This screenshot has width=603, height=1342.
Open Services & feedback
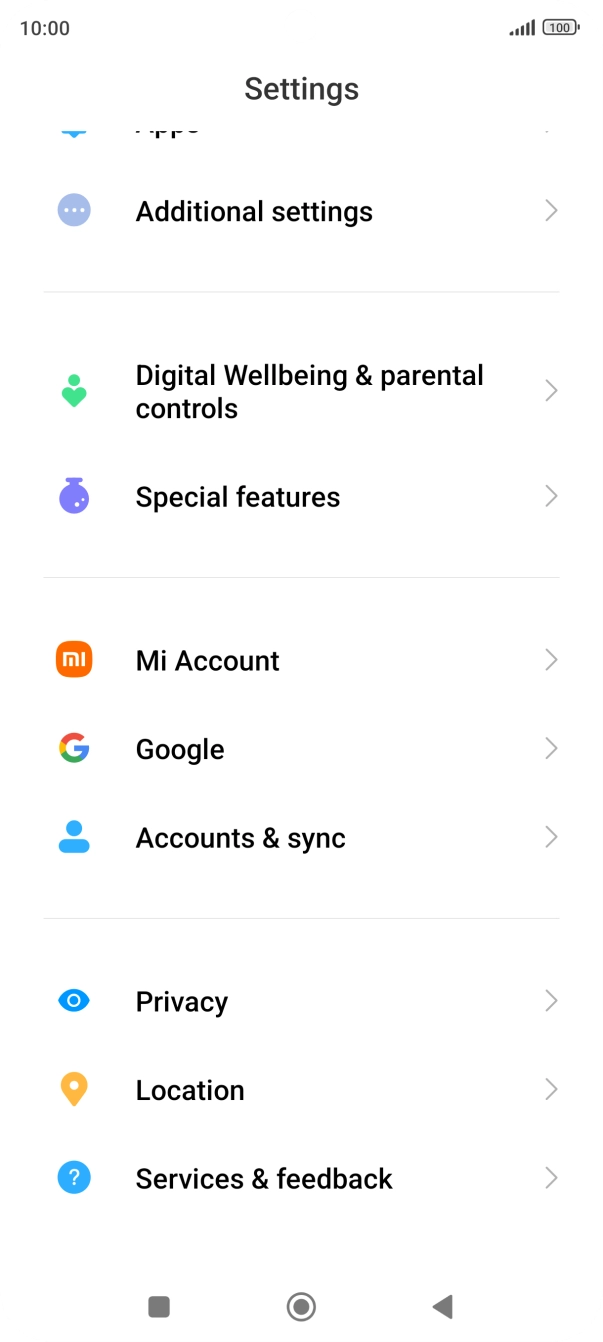pyautogui.click(x=301, y=1178)
